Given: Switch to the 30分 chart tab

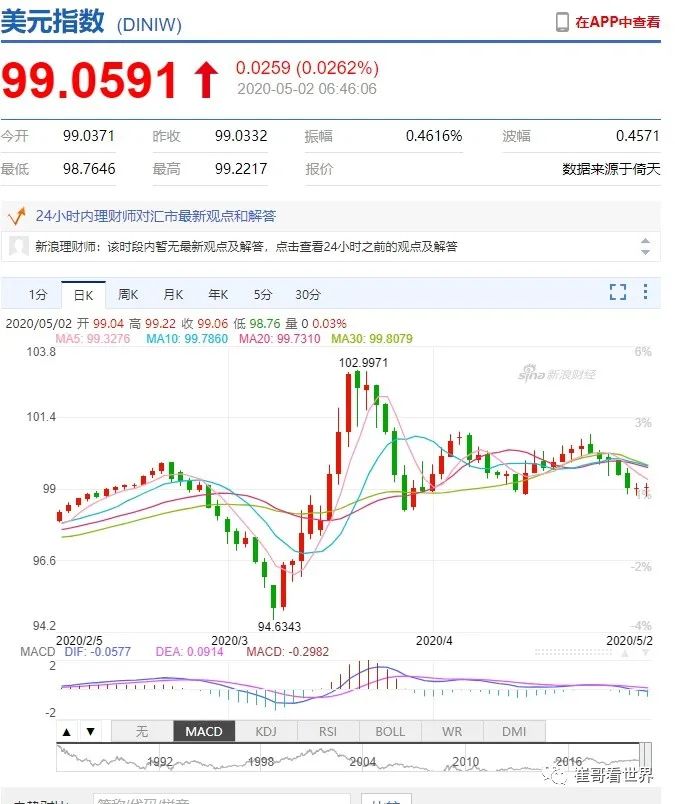Looking at the screenshot, I should click(x=308, y=294).
